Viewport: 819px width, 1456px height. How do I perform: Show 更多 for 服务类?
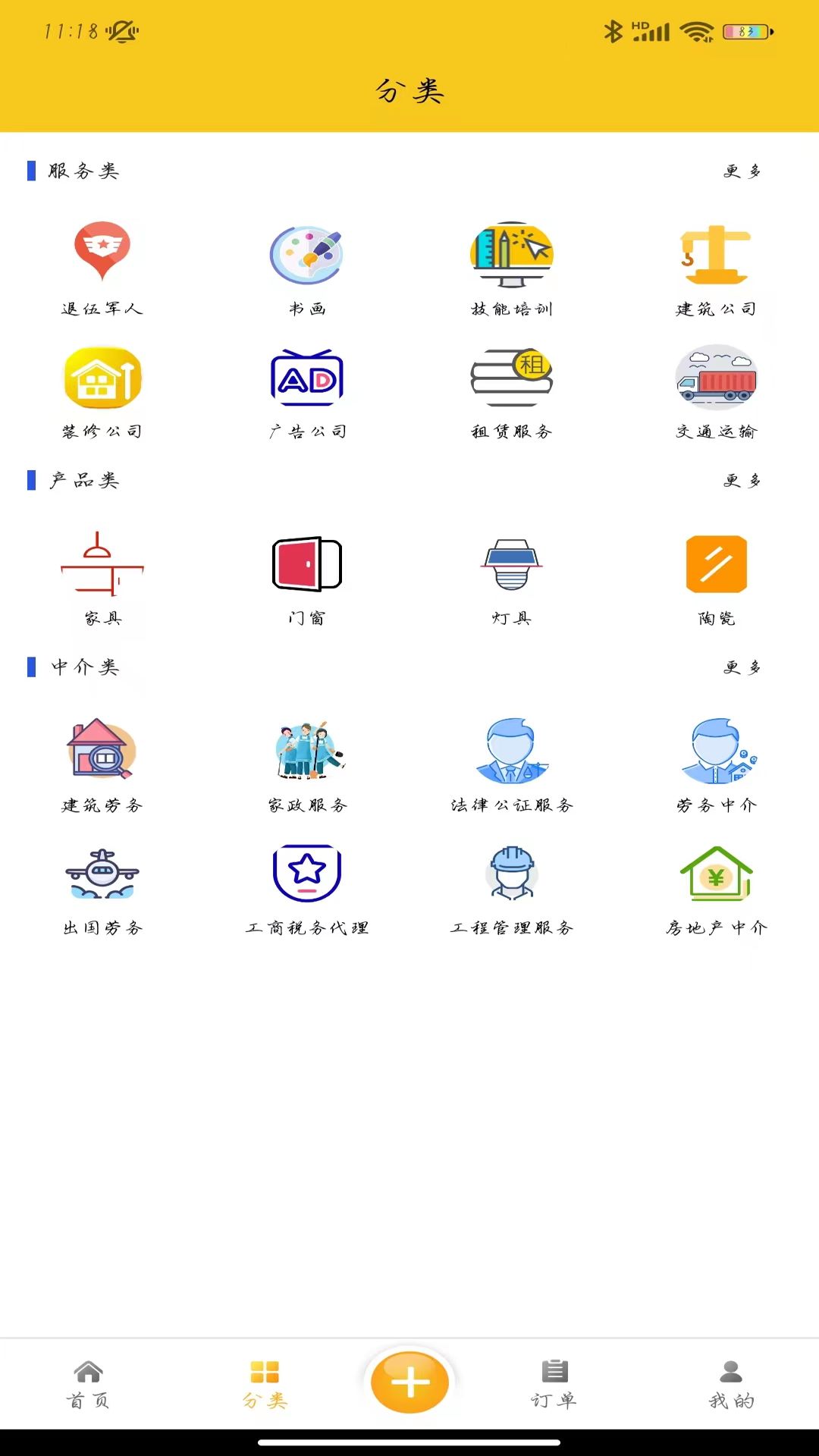pyautogui.click(x=742, y=171)
